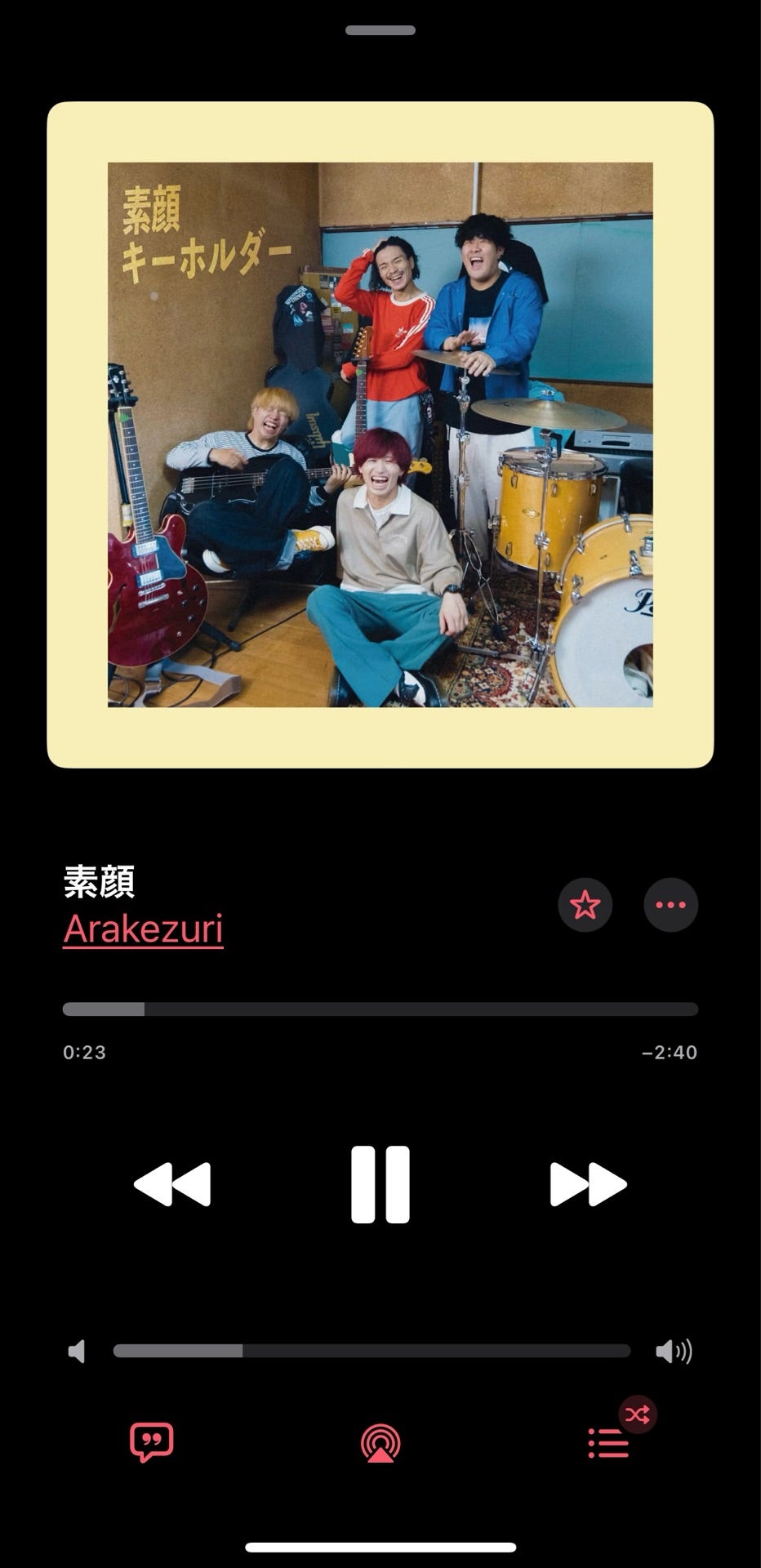Open the more options menu
Screen dimensions: 761x1568
pyautogui.click(x=670, y=905)
